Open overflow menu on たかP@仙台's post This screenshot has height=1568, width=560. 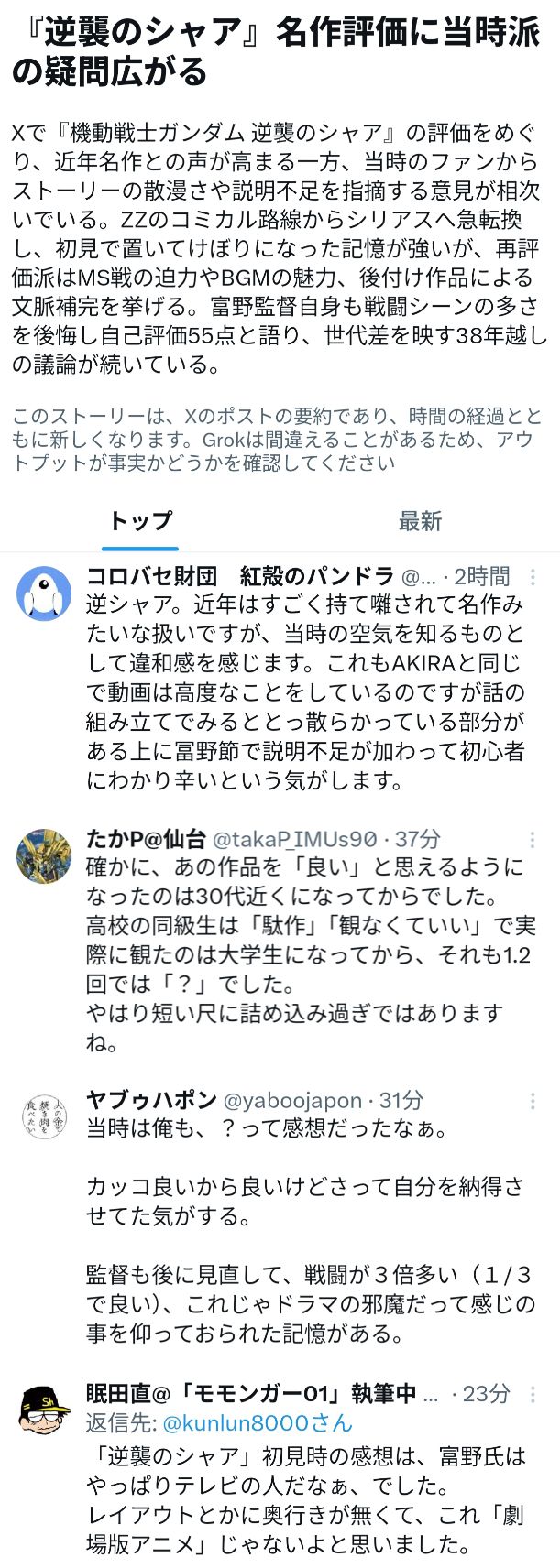[x=533, y=839]
